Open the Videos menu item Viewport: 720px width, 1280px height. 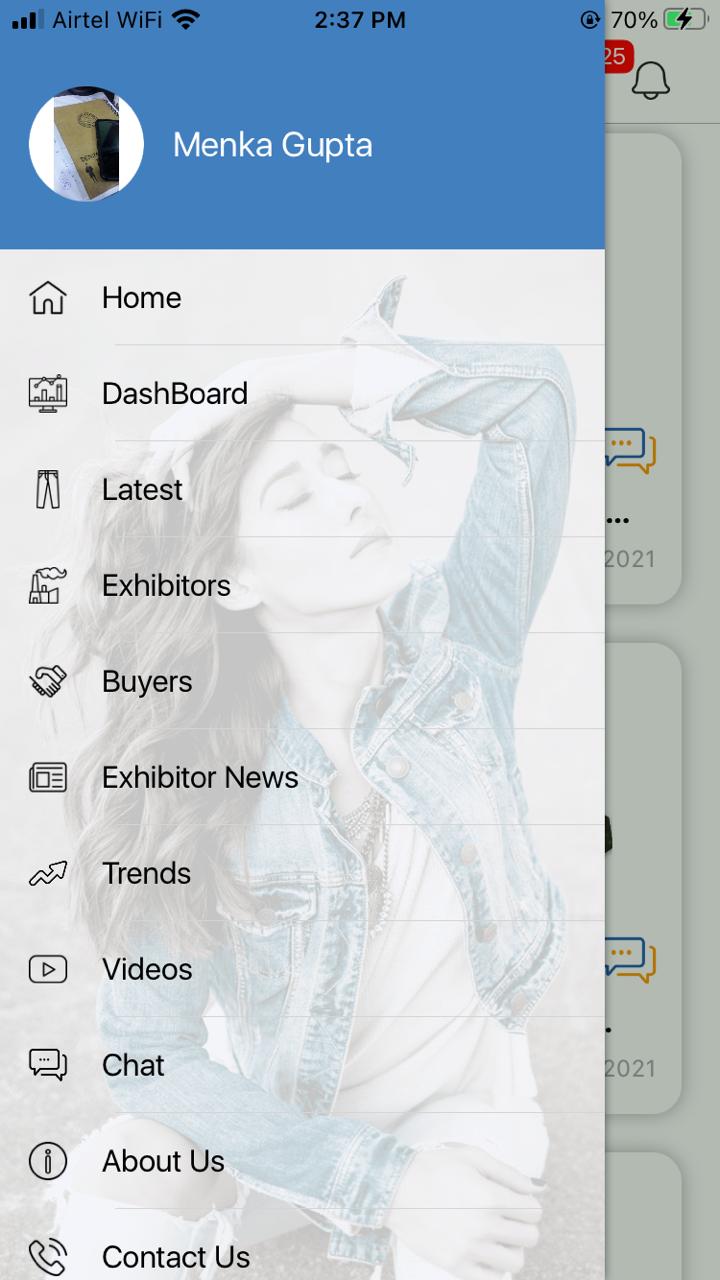tap(302, 970)
